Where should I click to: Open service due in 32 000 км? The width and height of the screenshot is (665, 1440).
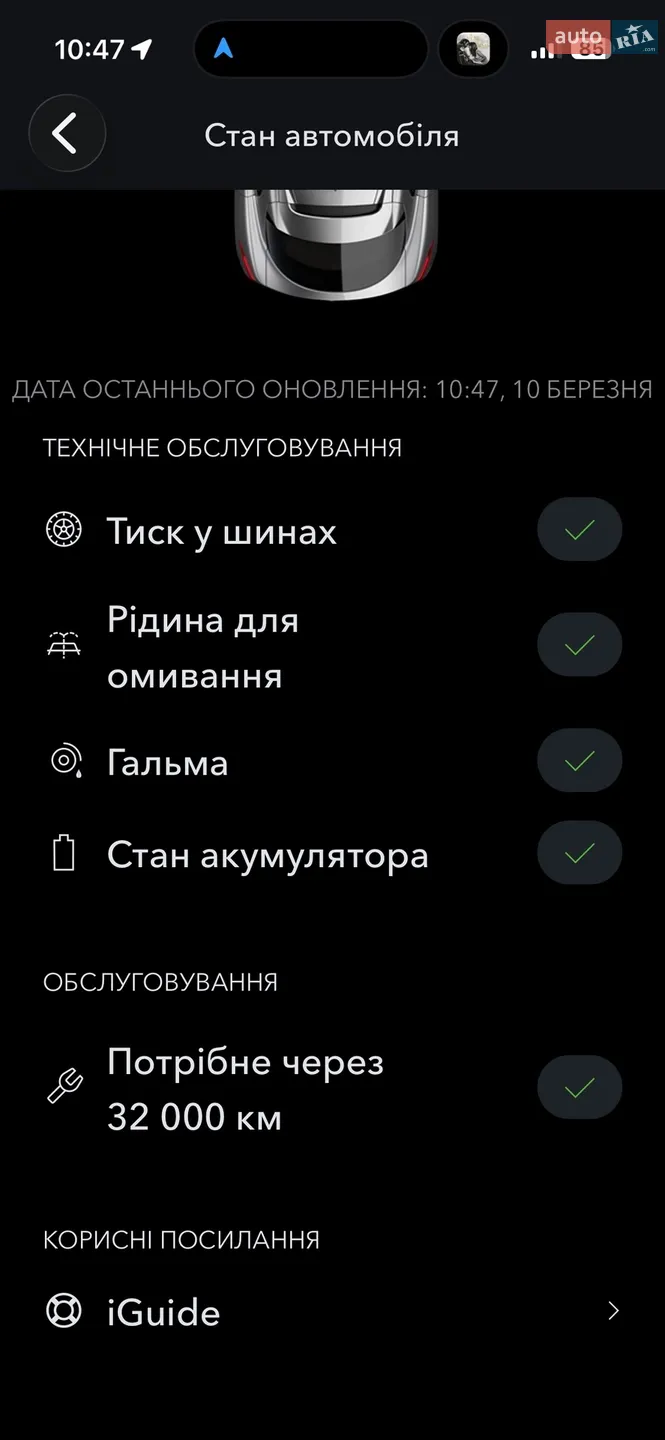(332, 1089)
